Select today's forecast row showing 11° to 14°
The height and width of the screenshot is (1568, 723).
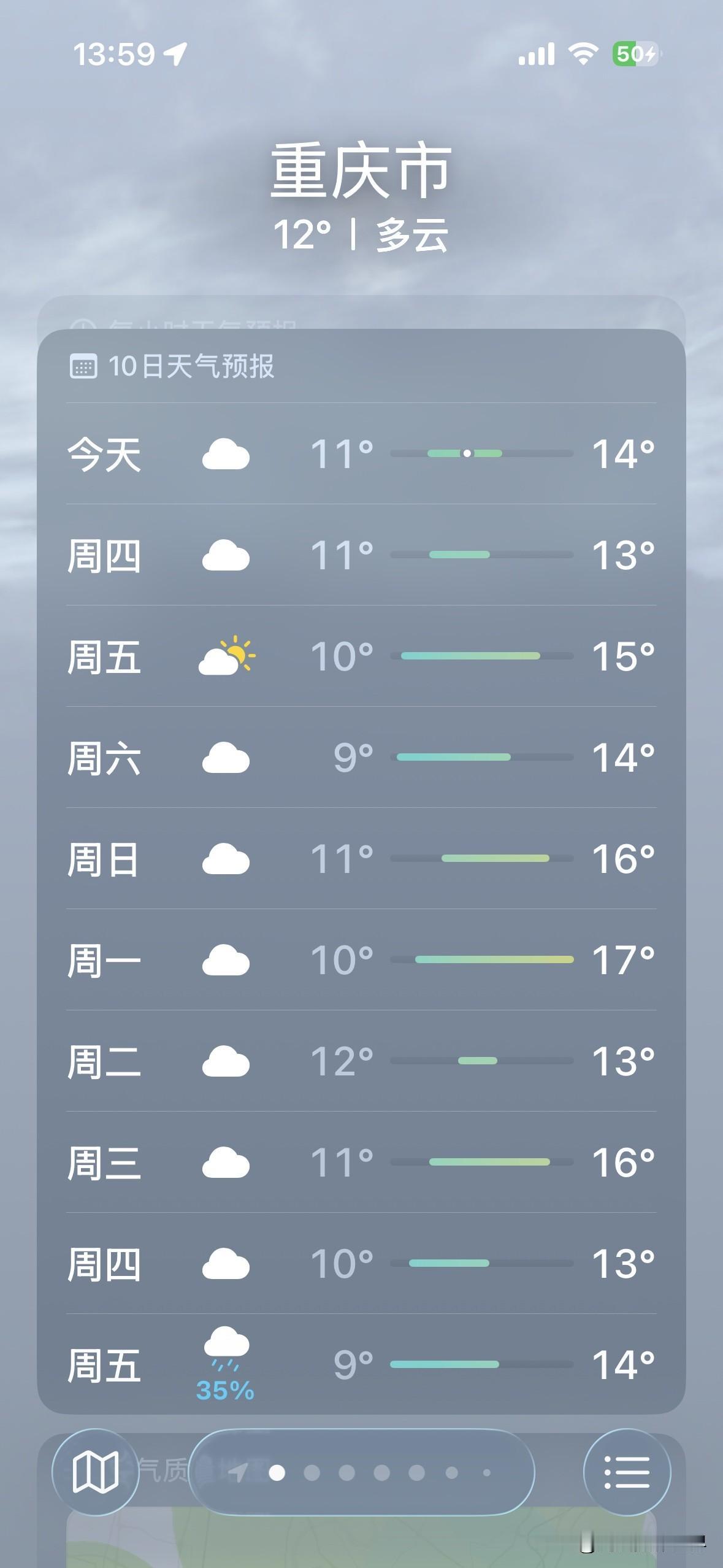361,454
